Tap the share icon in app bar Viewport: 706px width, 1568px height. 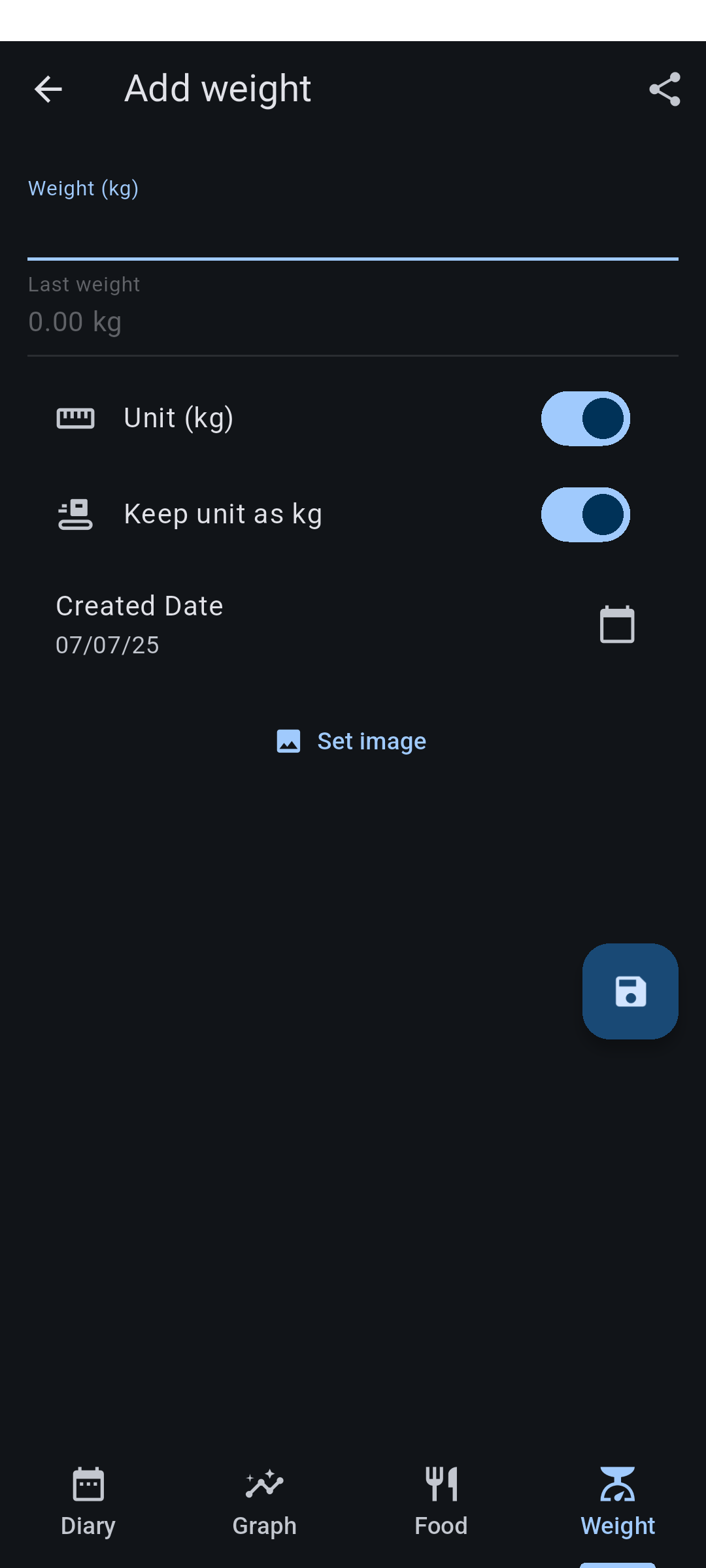[664, 89]
